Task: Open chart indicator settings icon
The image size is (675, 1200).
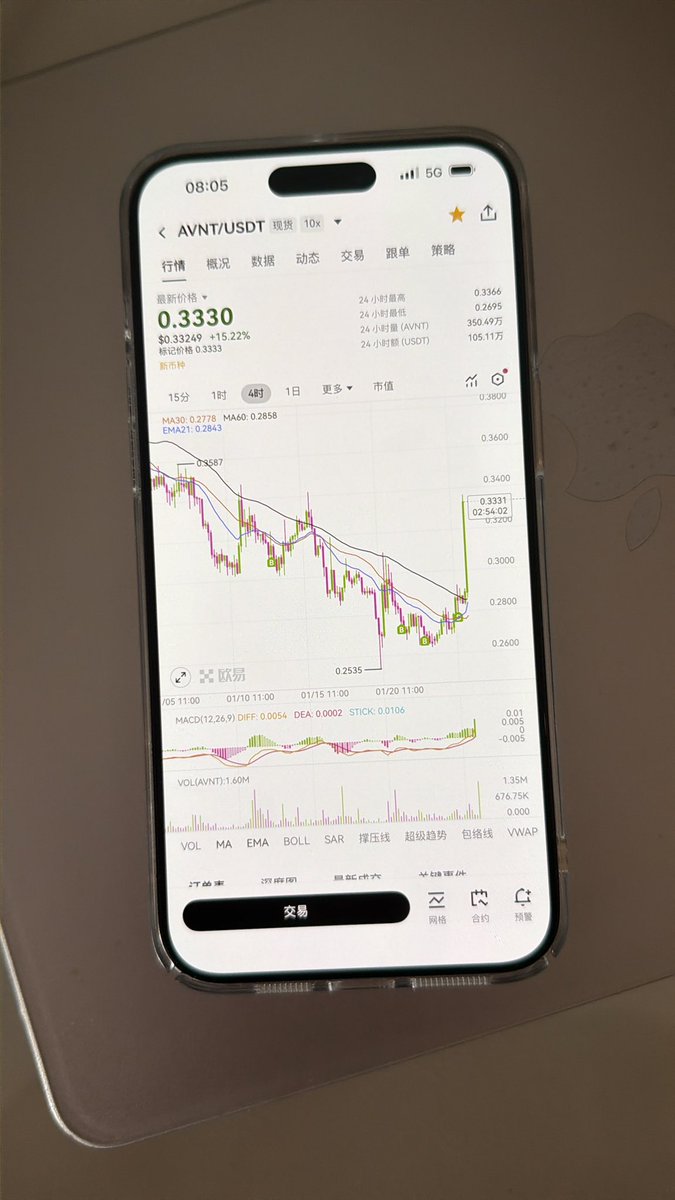Action: [x=472, y=381]
